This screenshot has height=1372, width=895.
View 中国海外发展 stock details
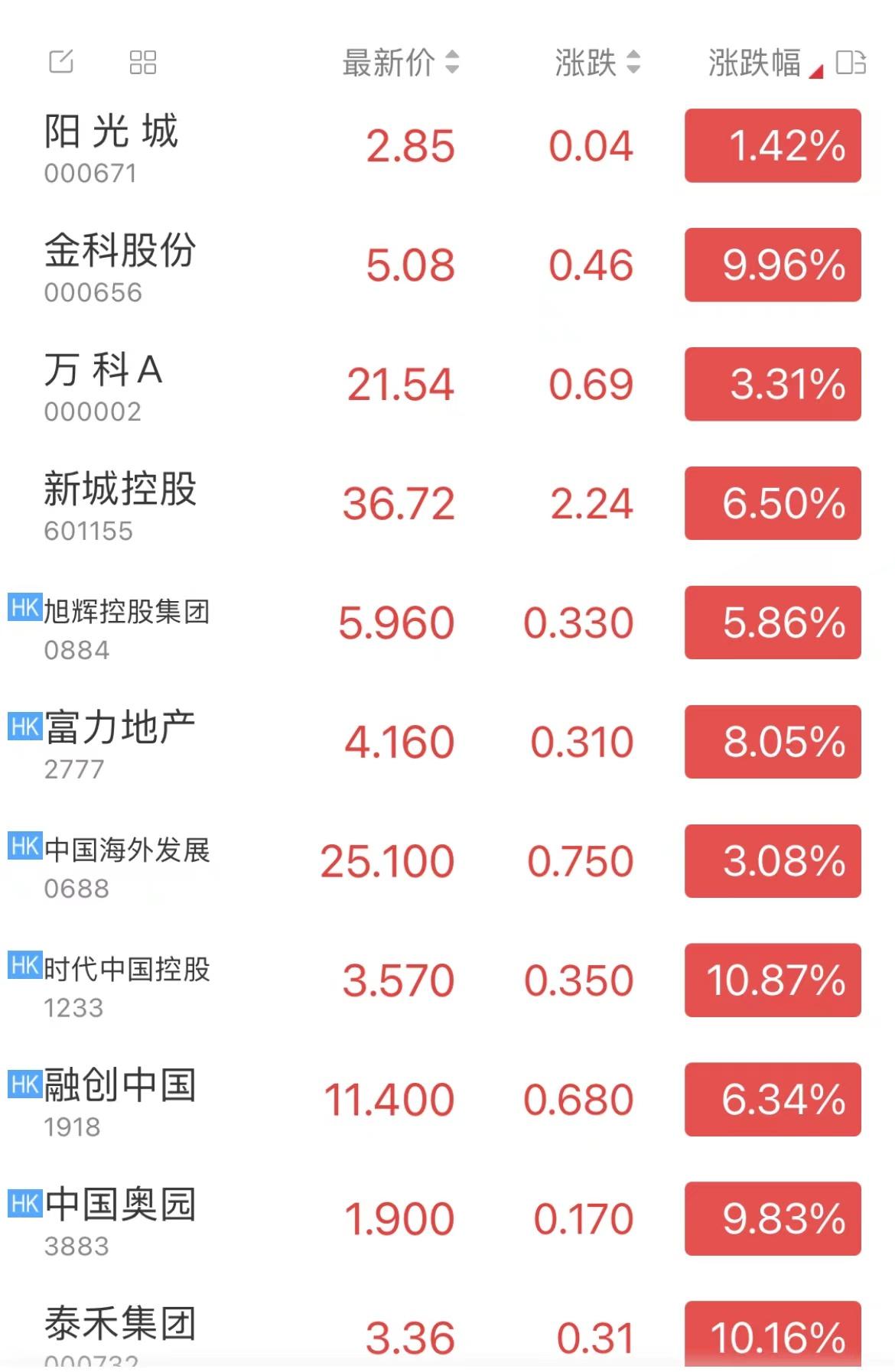pyautogui.click(x=126, y=862)
